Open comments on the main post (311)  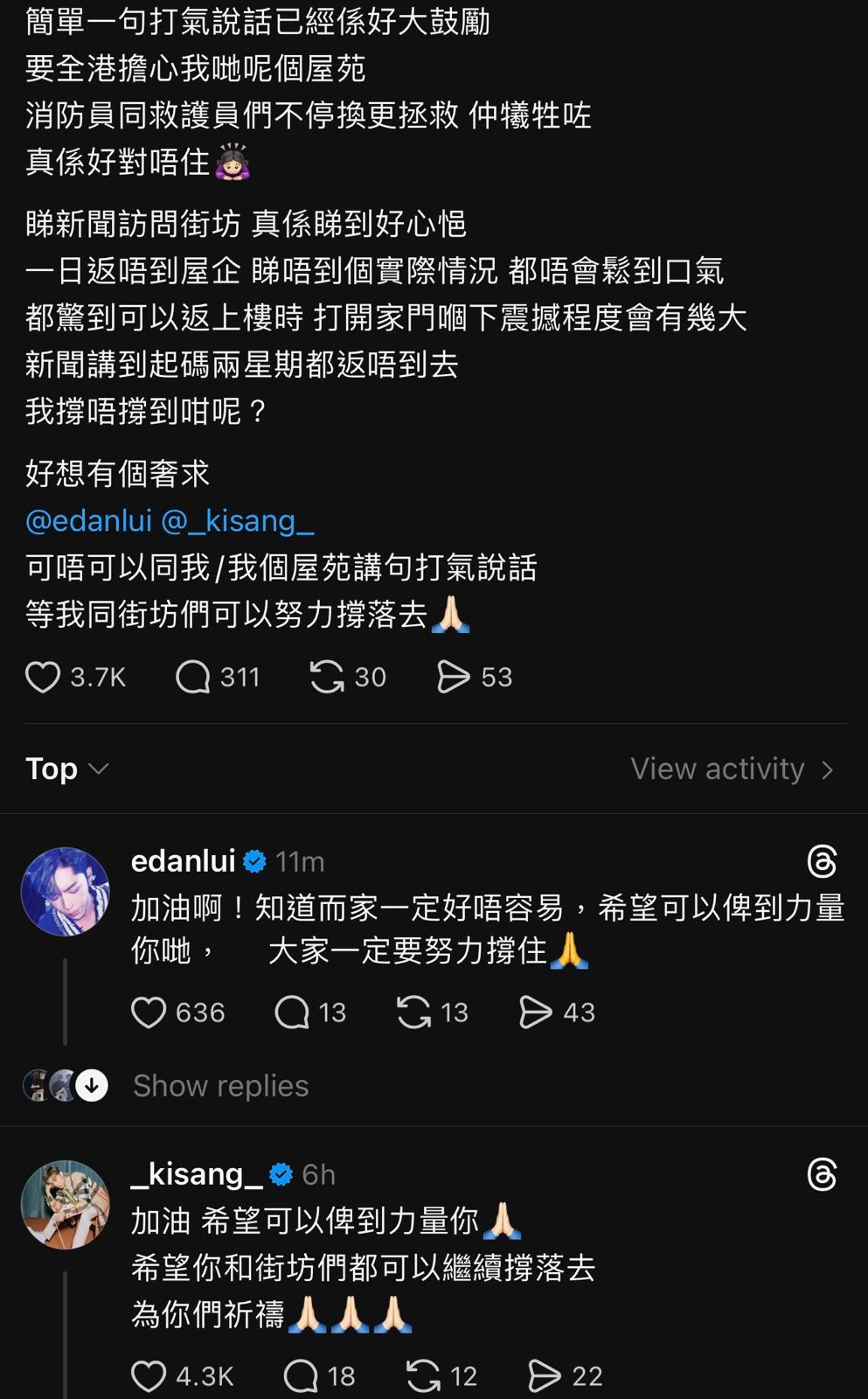point(193,678)
